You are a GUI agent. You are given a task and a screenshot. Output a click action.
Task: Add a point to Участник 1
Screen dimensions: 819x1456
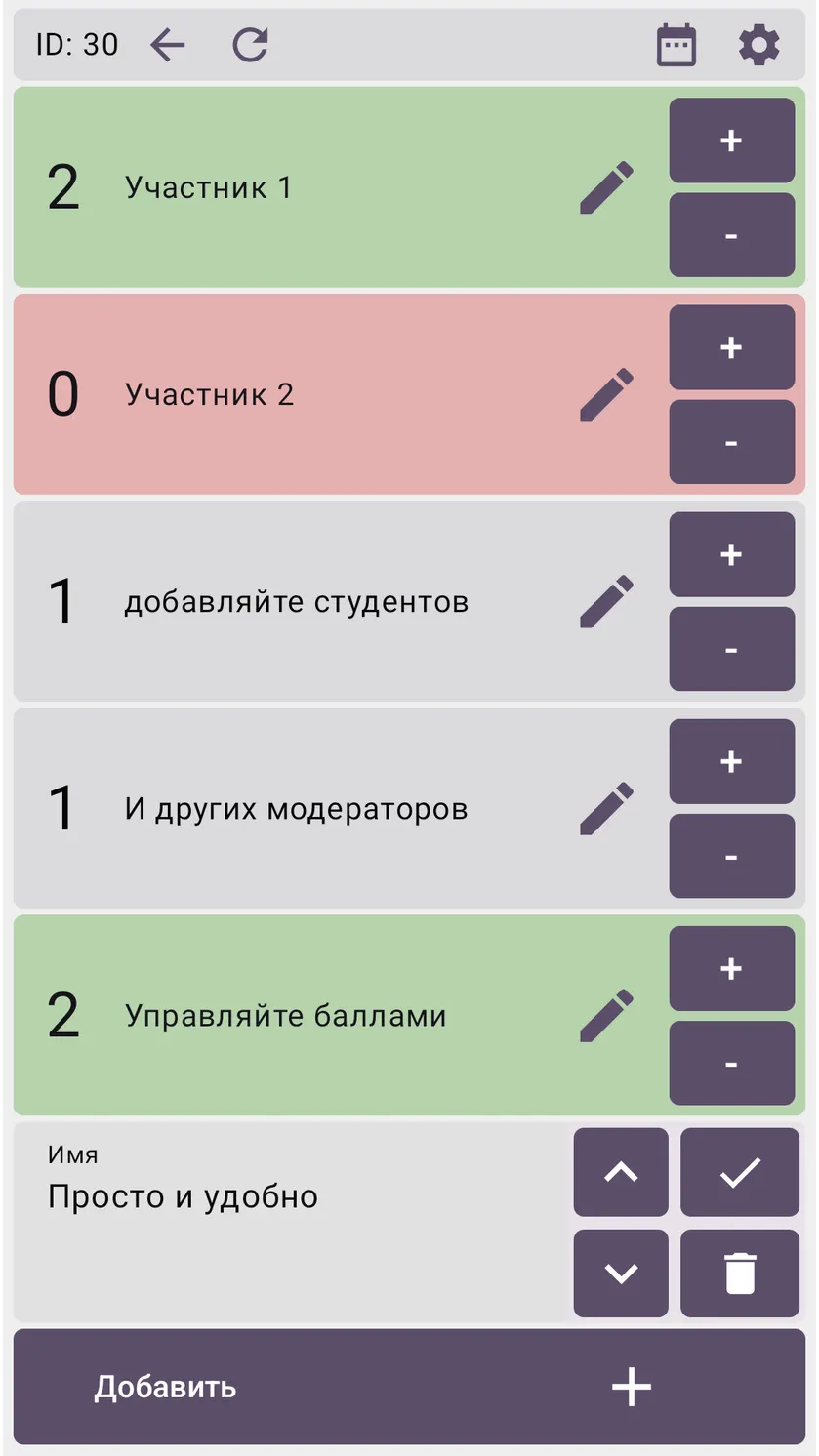[x=732, y=141]
